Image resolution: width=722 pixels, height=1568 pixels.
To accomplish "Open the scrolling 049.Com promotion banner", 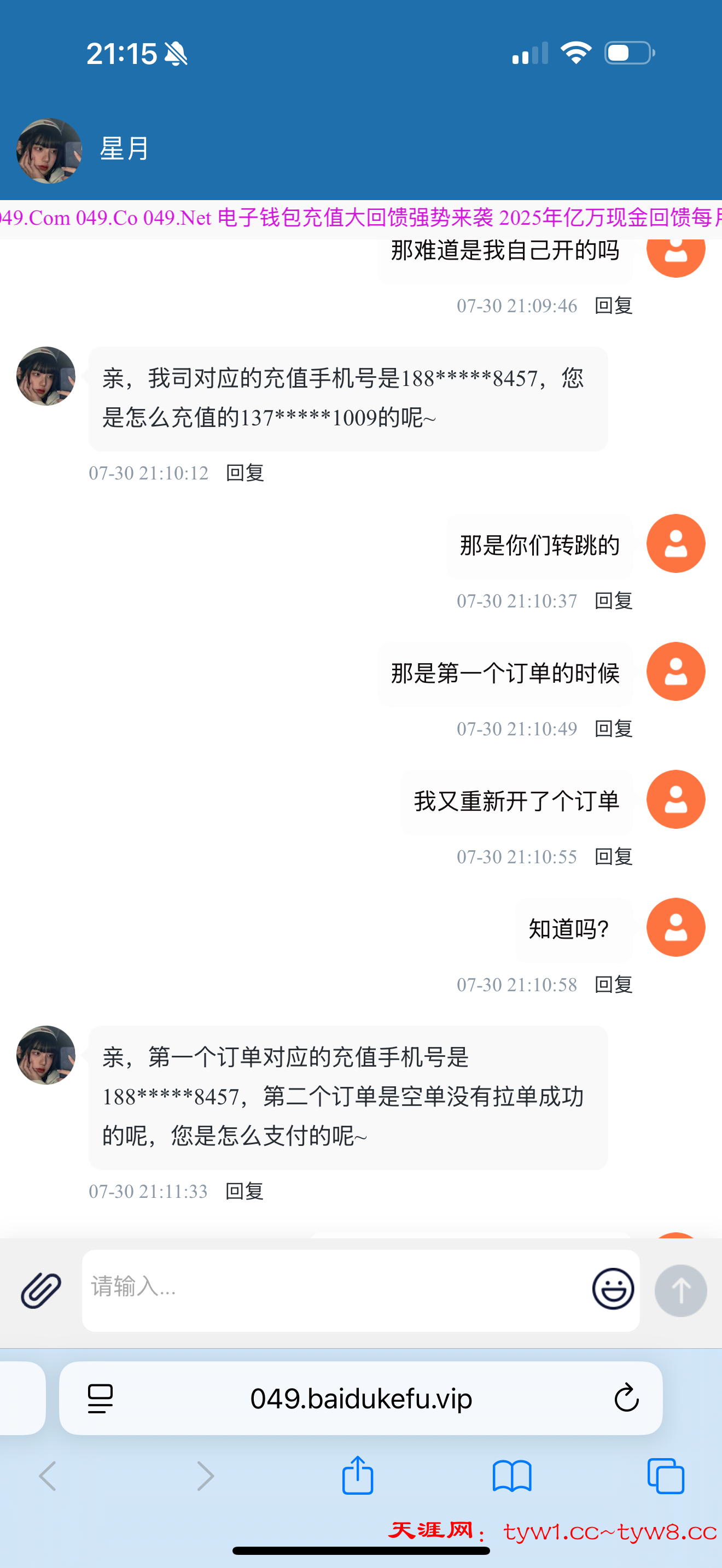I will pos(361,218).
